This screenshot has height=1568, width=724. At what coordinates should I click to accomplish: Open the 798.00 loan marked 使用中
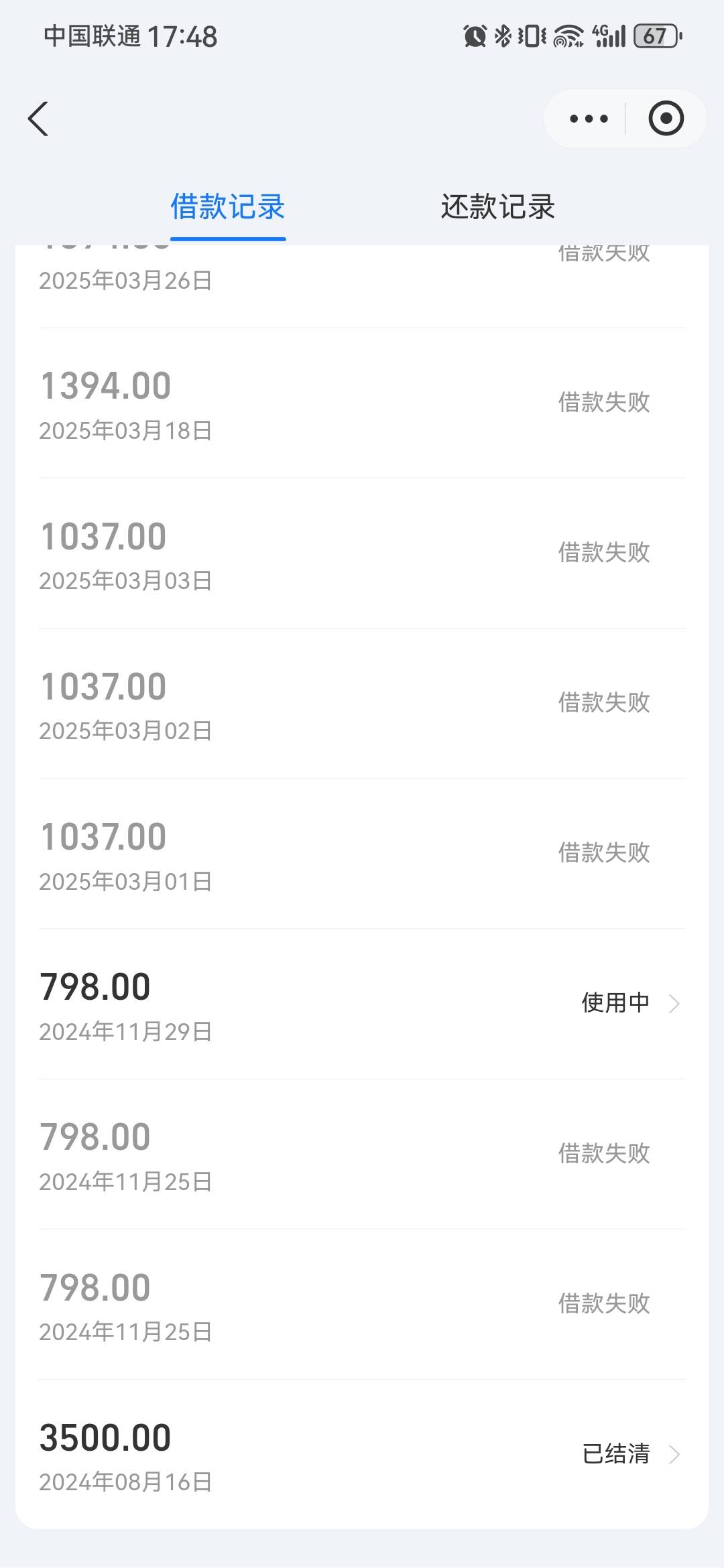[362, 1004]
